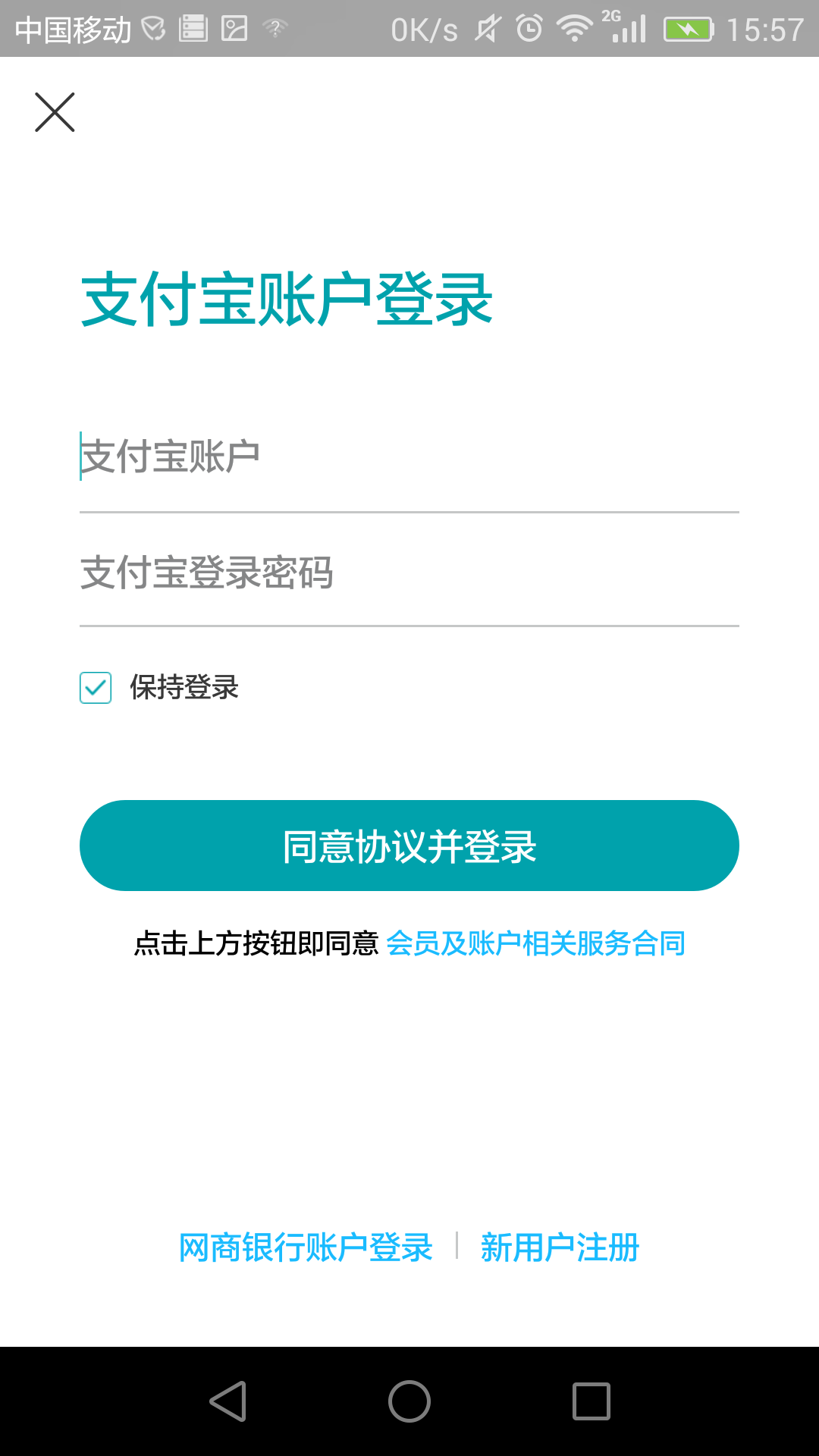
Task: Open 会员及账户相关服务合同 link
Action: (x=535, y=943)
